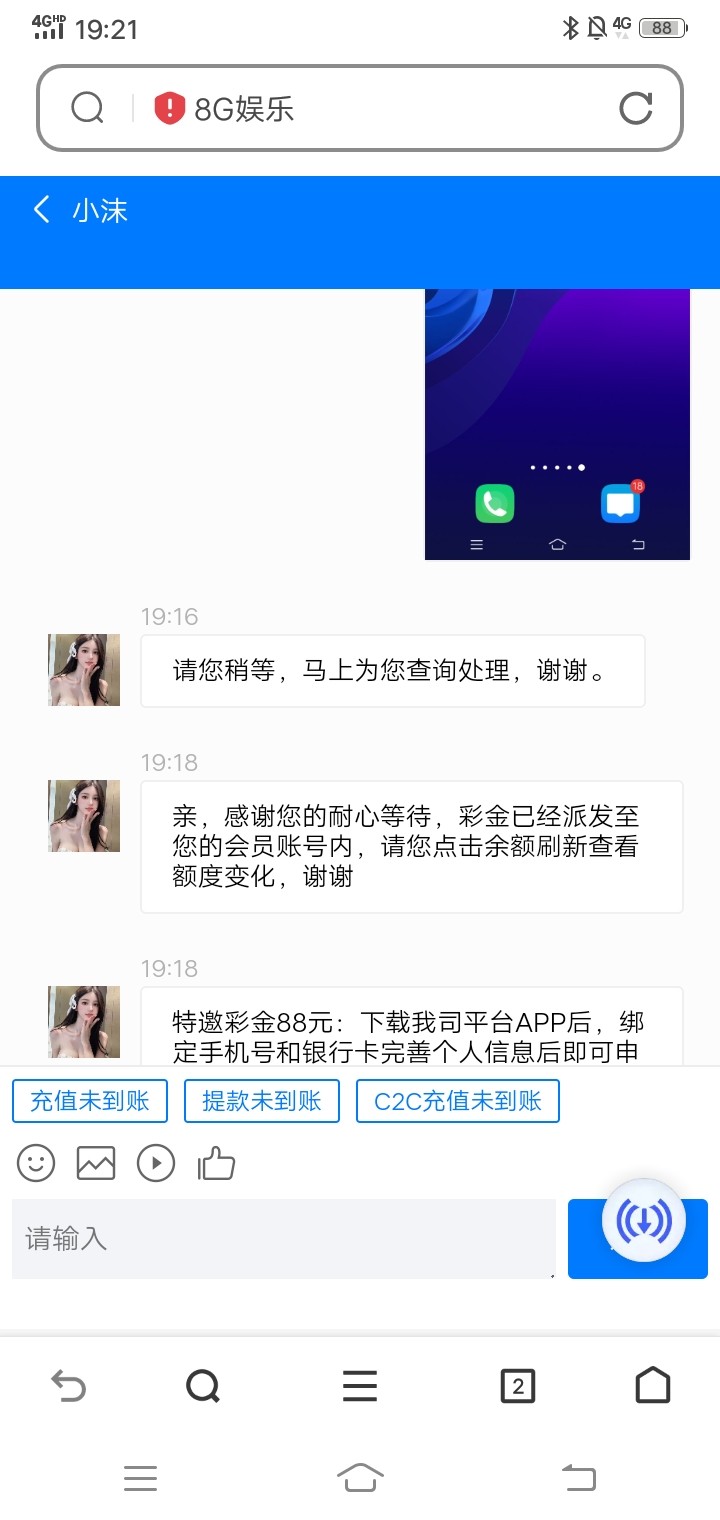Screen dimensions: 720x1520
Task: Go to the browser home page
Action: [652, 1386]
